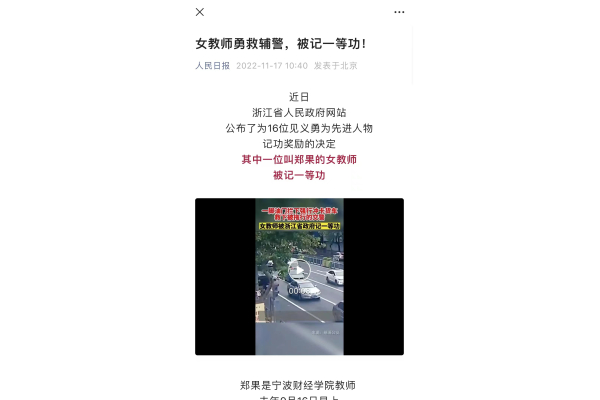Play the embedded news video
Screen dimensions: 600x400
click(x=299, y=271)
